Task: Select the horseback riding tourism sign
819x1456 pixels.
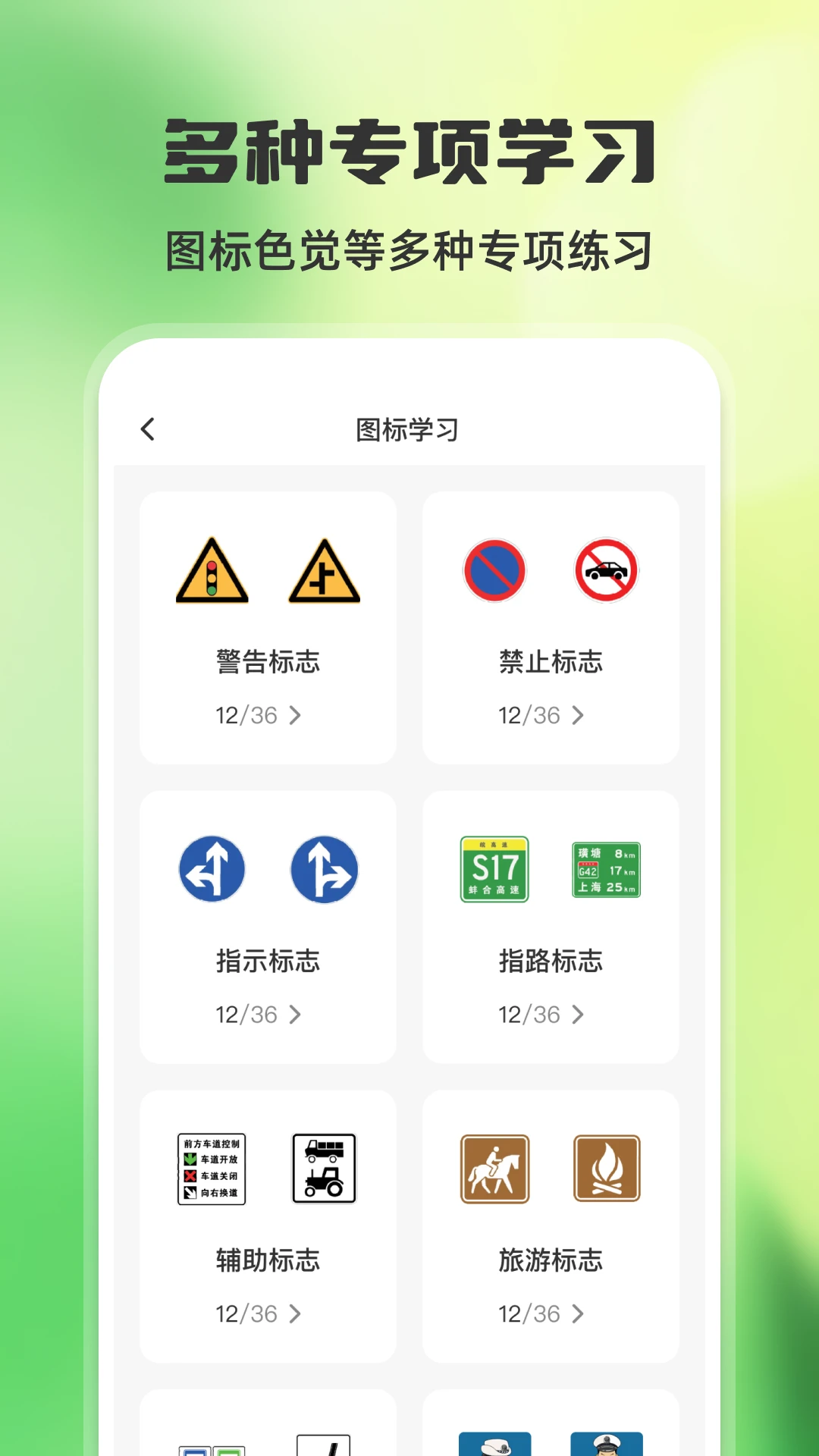Action: click(x=494, y=1169)
